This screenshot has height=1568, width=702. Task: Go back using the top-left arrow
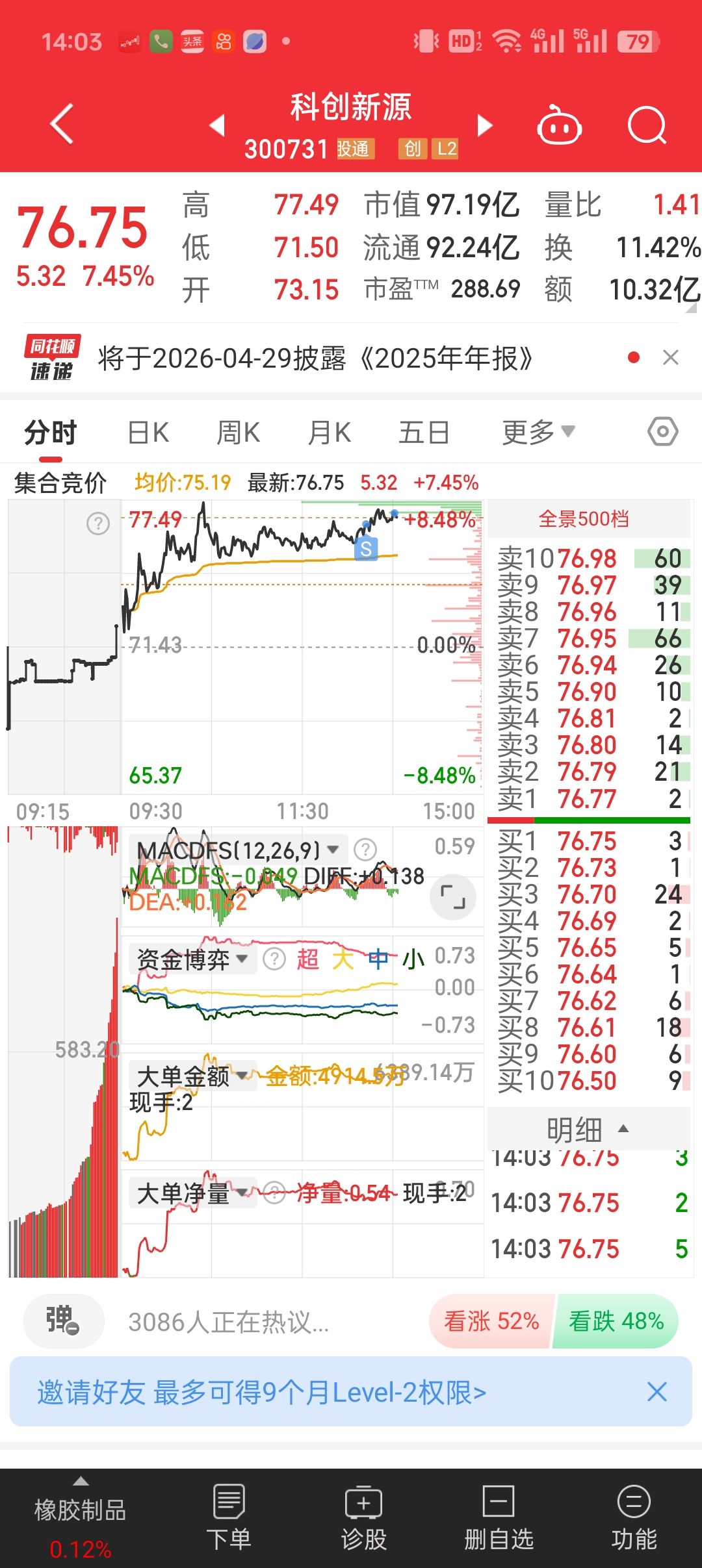[x=62, y=123]
